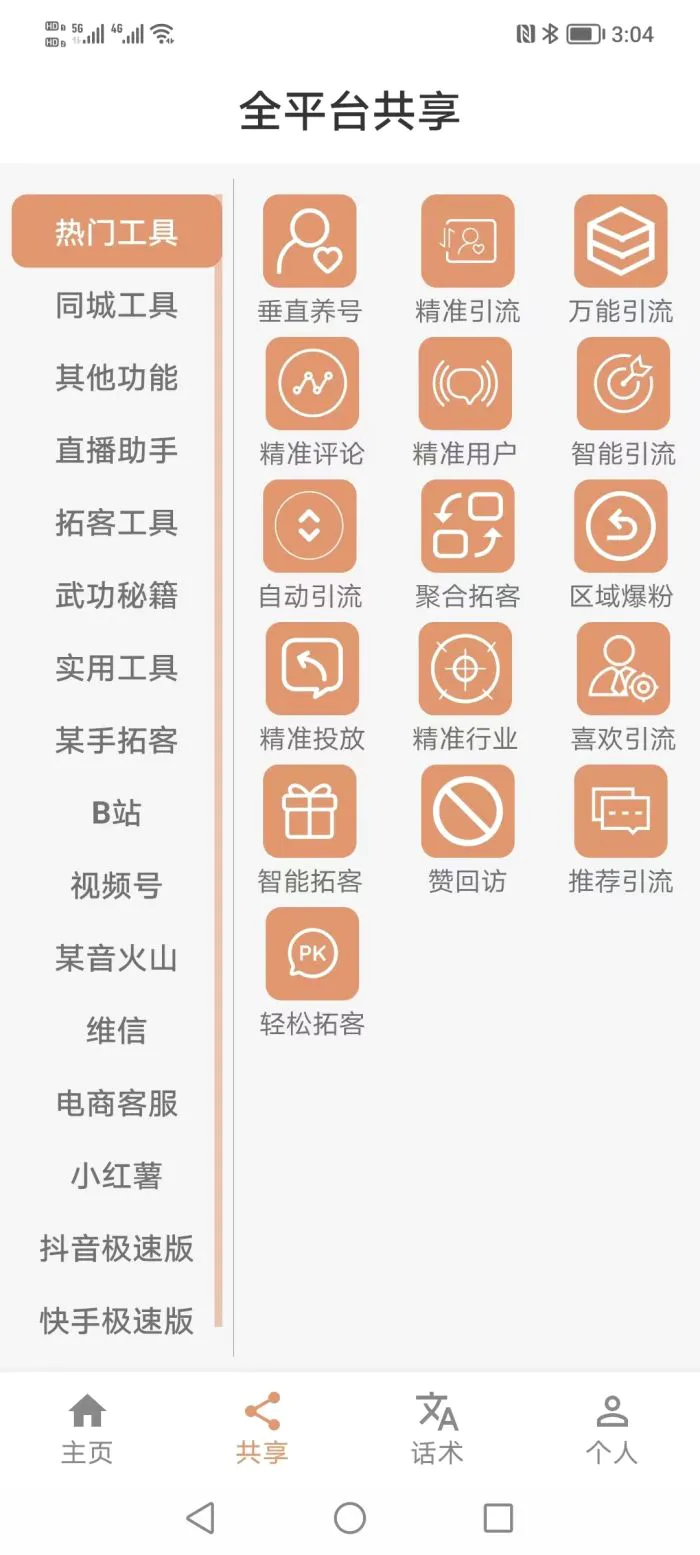Switch to the 直播助手 category
The image size is (700, 1555).
tap(116, 450)
